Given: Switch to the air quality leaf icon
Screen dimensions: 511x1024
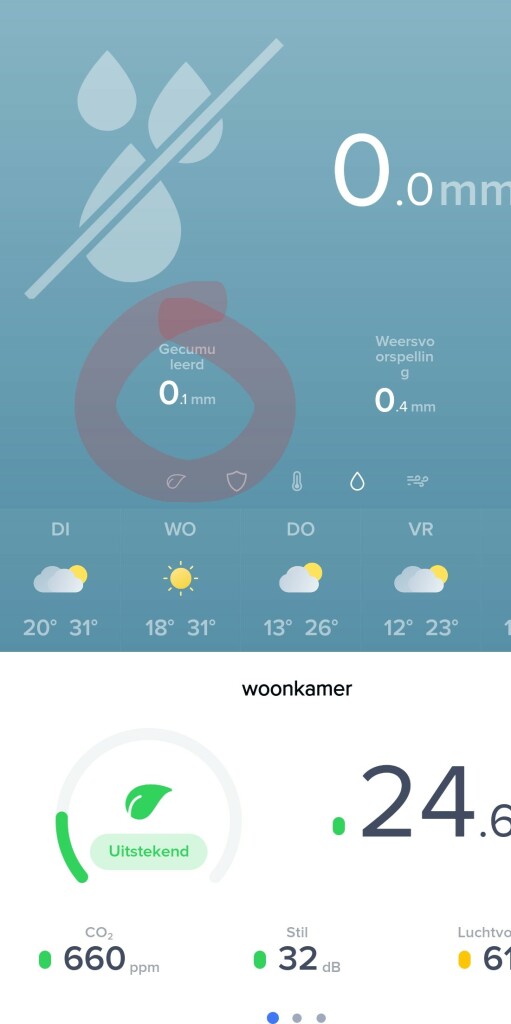Looking at the screenshot, I should [176, 482].
